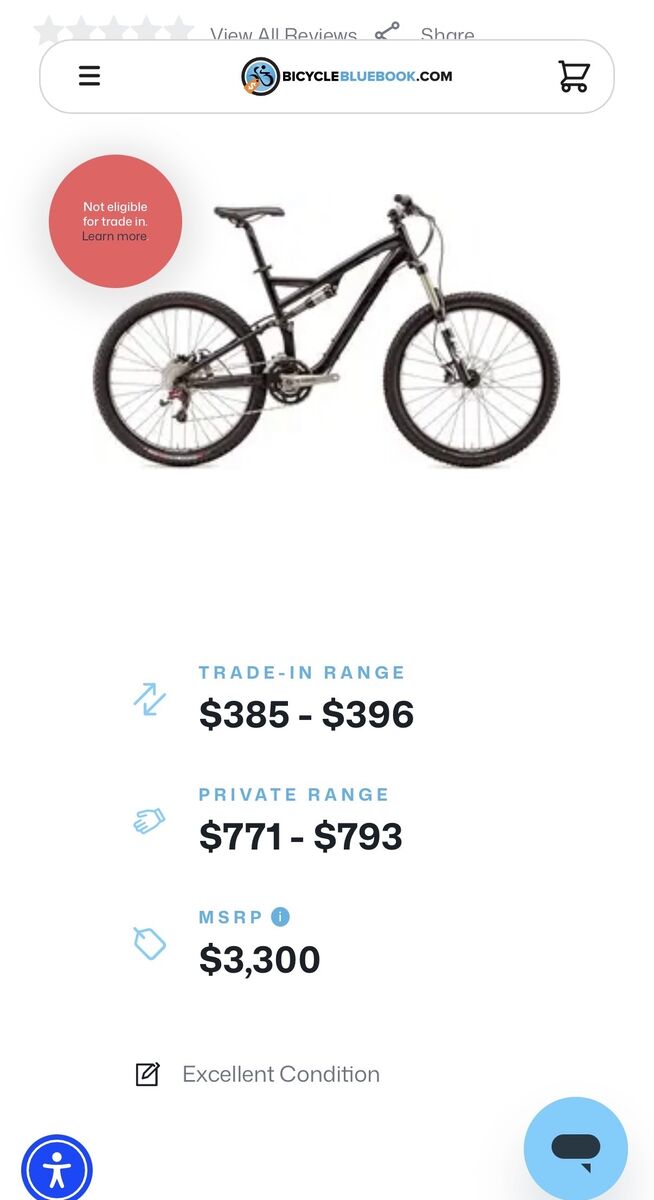Open the accessibility options button
Viewport: 654px width, 1200px height.
pos(57,1168)
